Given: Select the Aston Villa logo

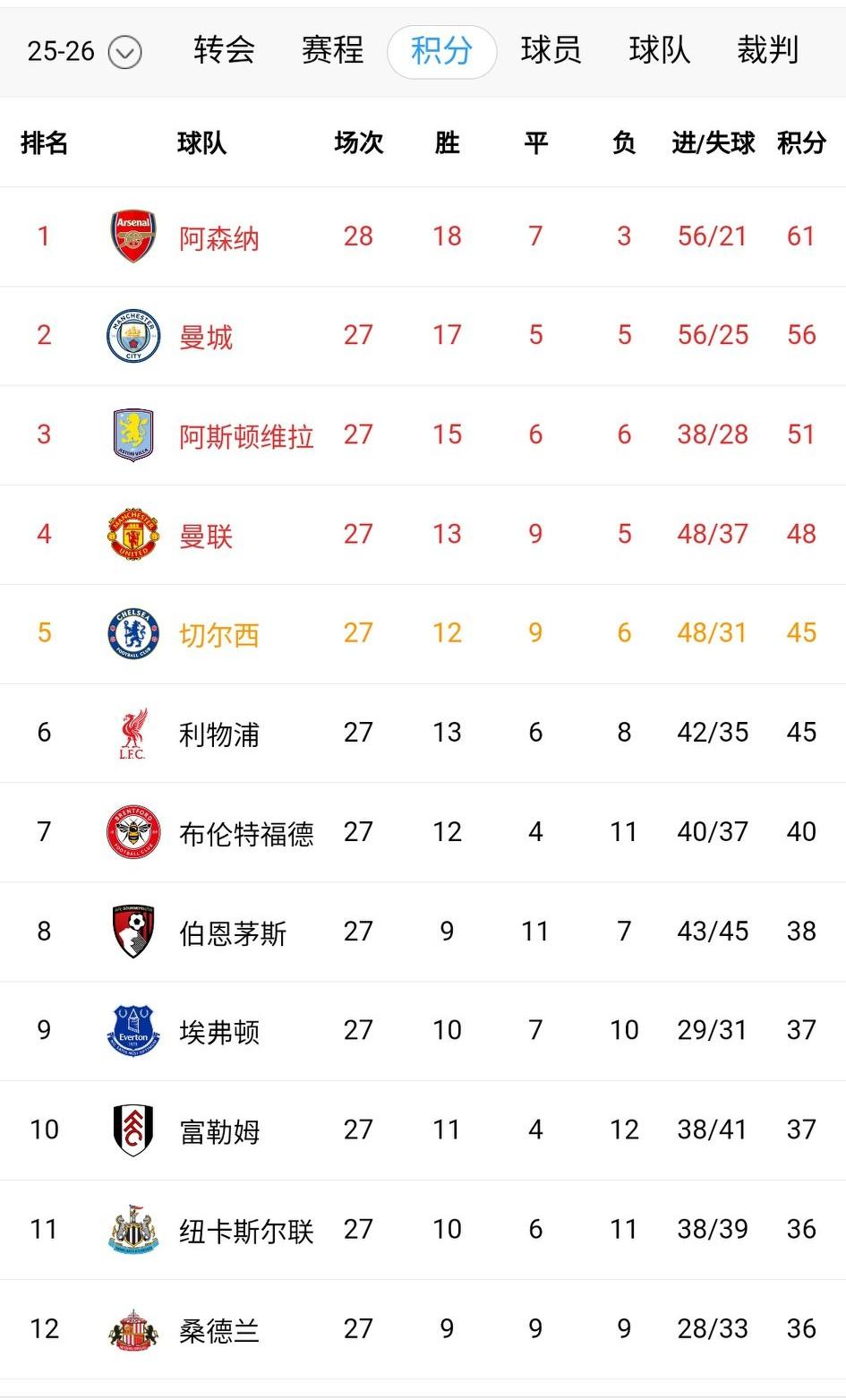Looking at the screenshot, I should coord(132,435).
